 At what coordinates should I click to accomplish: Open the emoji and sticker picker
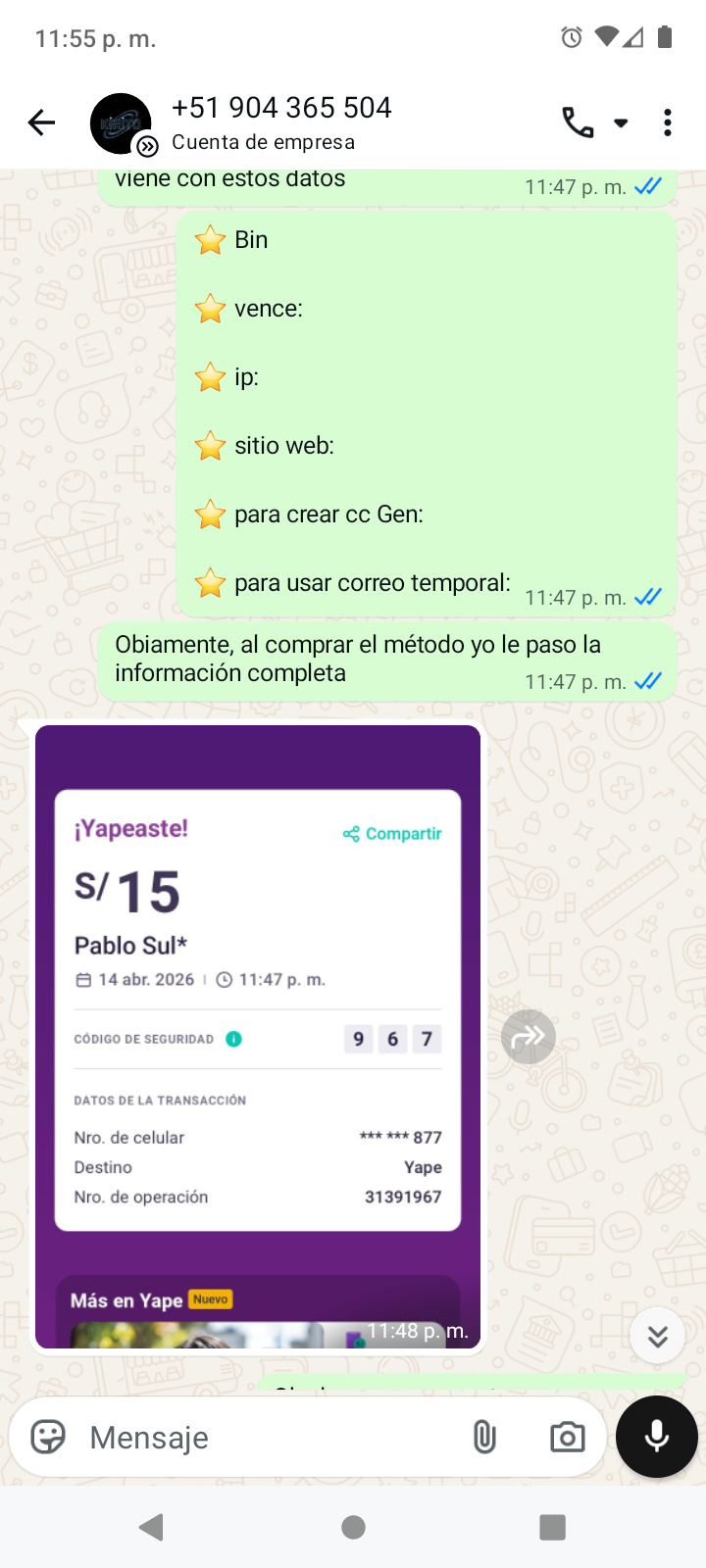[48, 1437]
